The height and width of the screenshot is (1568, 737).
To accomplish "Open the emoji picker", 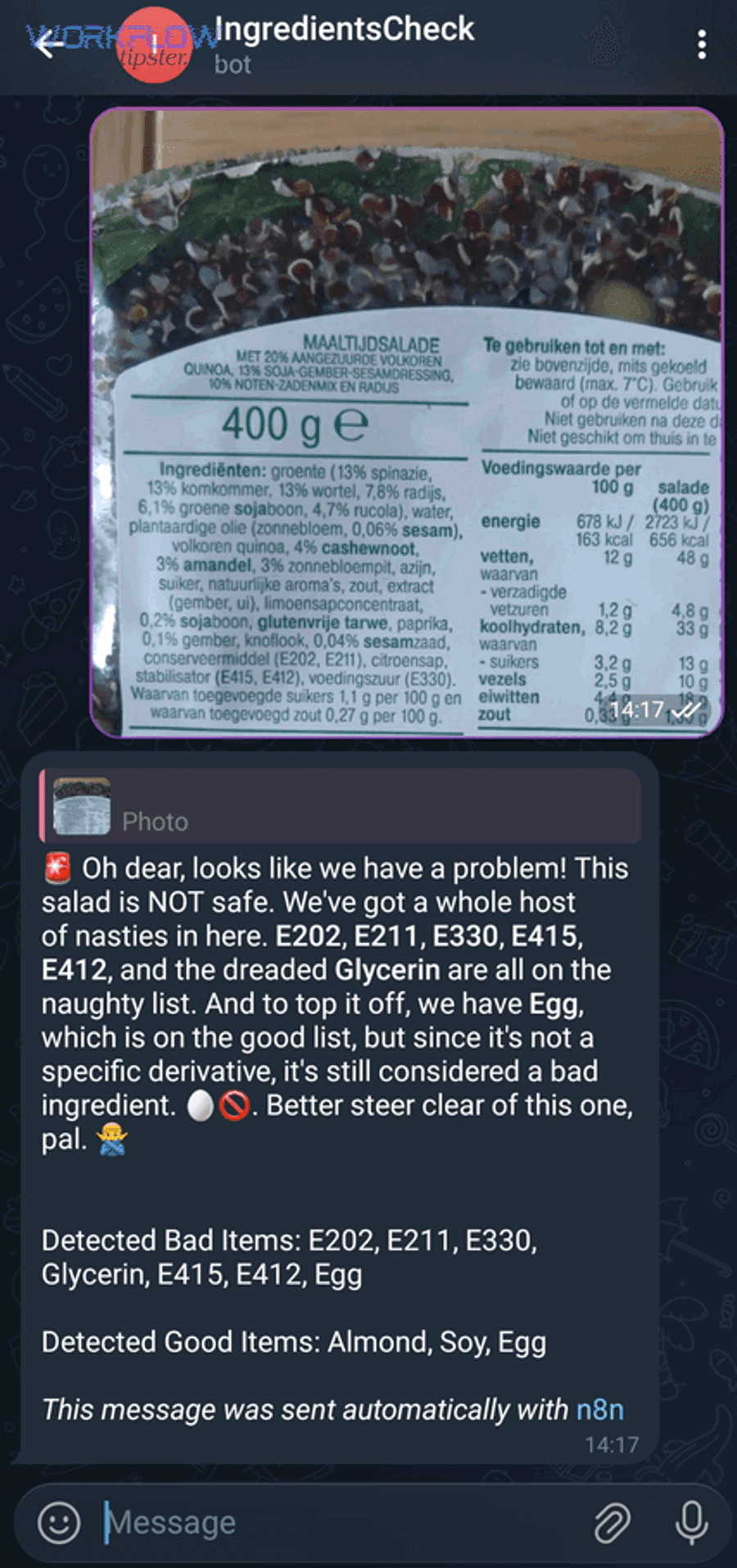I will point(59,1523).
